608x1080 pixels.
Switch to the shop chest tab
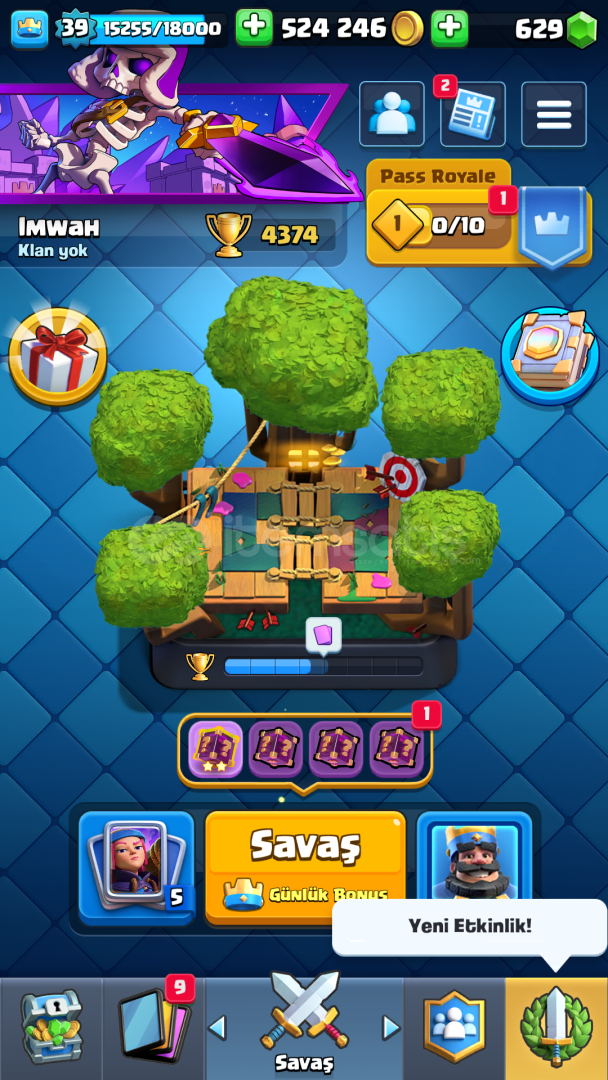point(51,1026)
